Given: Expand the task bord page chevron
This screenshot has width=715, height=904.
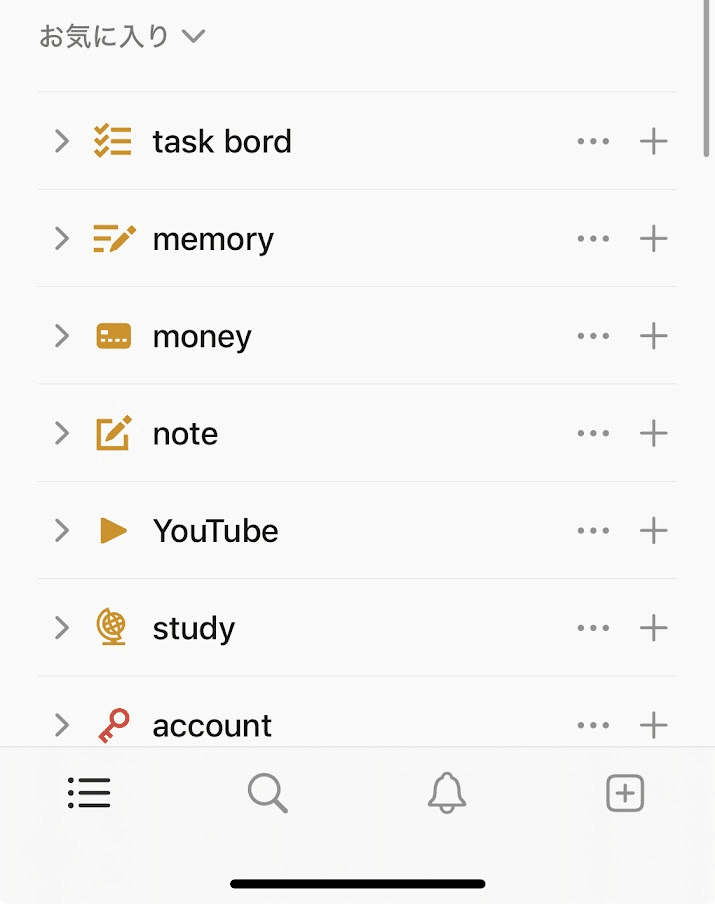Looking at the screenshot, I should pos(62,141).
